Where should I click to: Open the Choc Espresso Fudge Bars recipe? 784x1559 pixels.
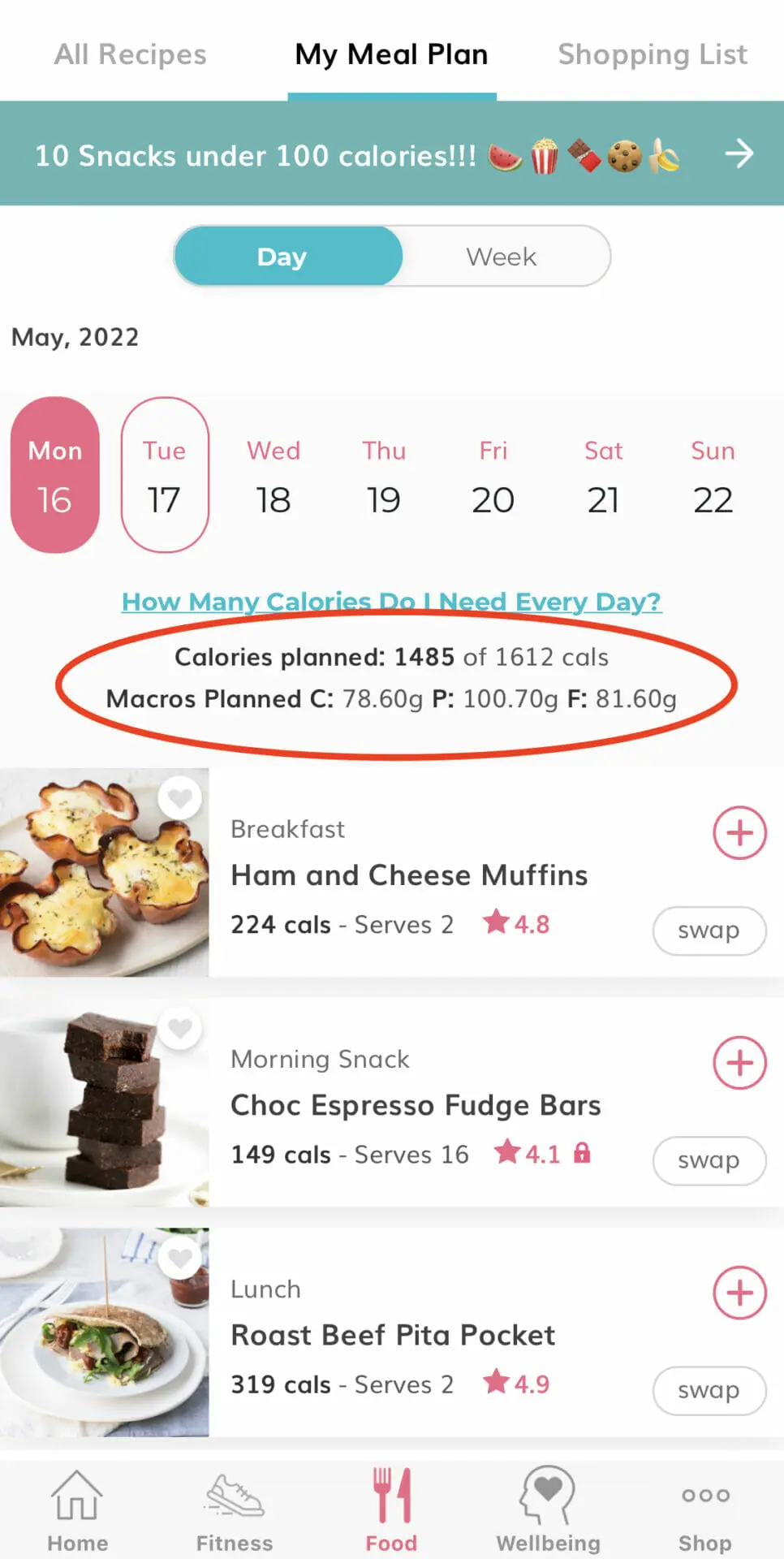416,1105
